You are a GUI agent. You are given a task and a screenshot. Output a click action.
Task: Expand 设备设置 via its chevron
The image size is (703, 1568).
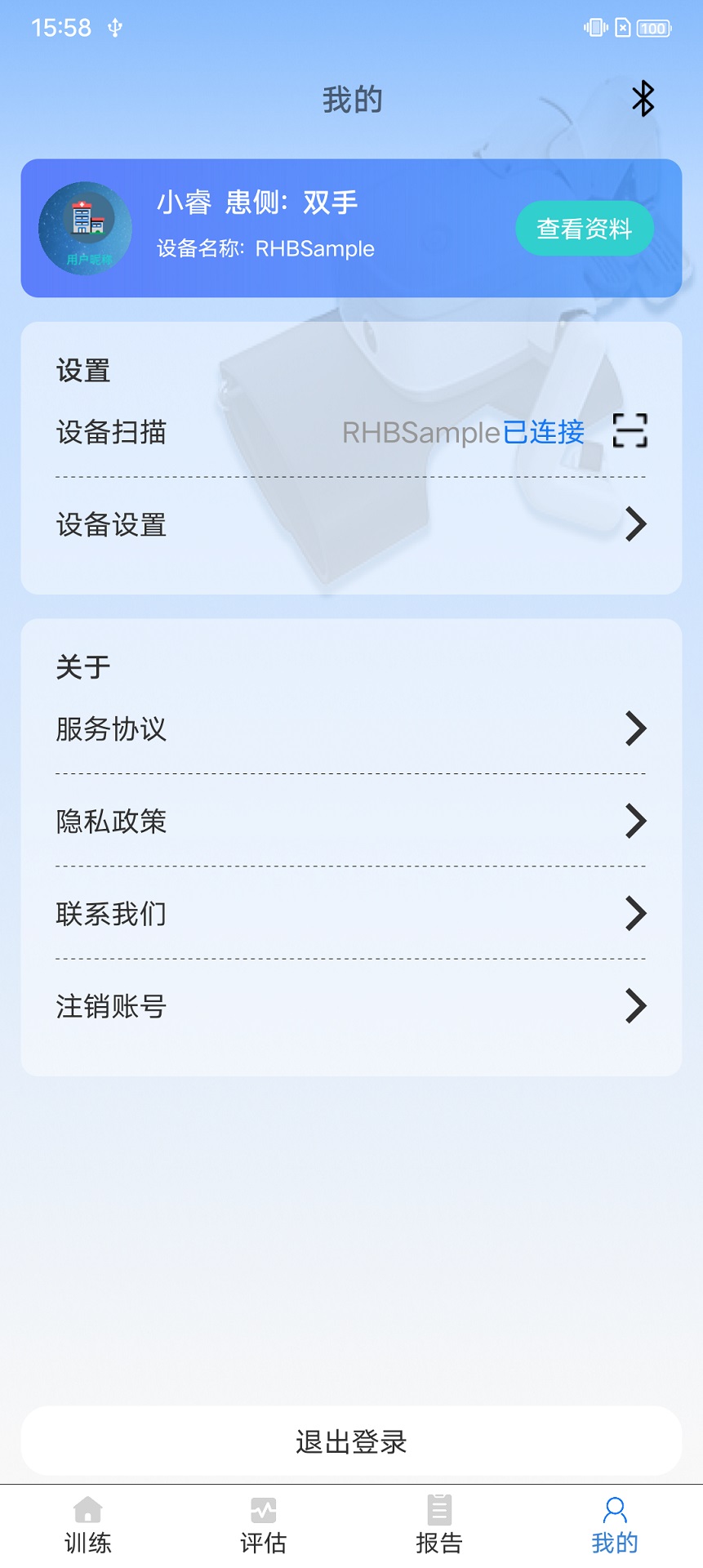[x=636, y=523]
